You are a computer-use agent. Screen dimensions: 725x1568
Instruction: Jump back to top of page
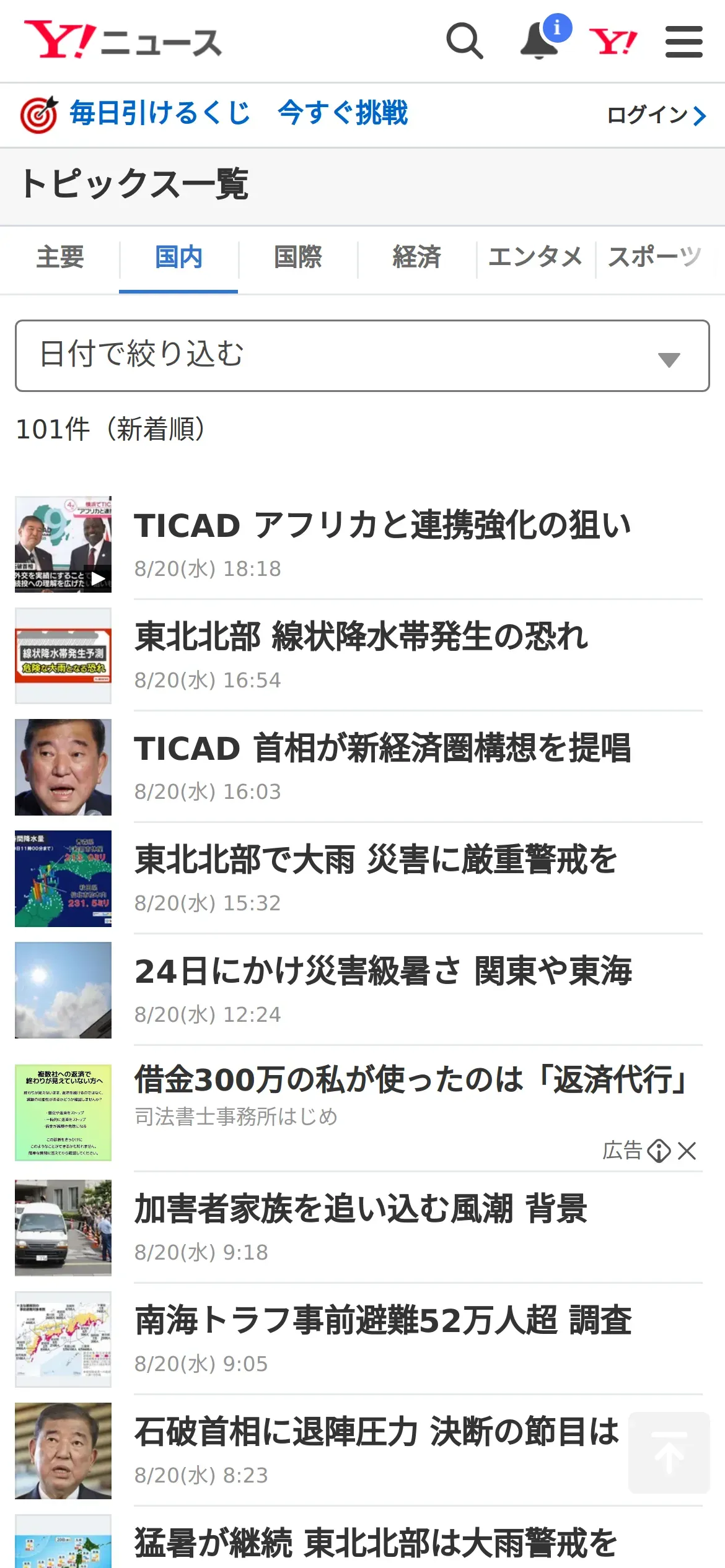669,1453
